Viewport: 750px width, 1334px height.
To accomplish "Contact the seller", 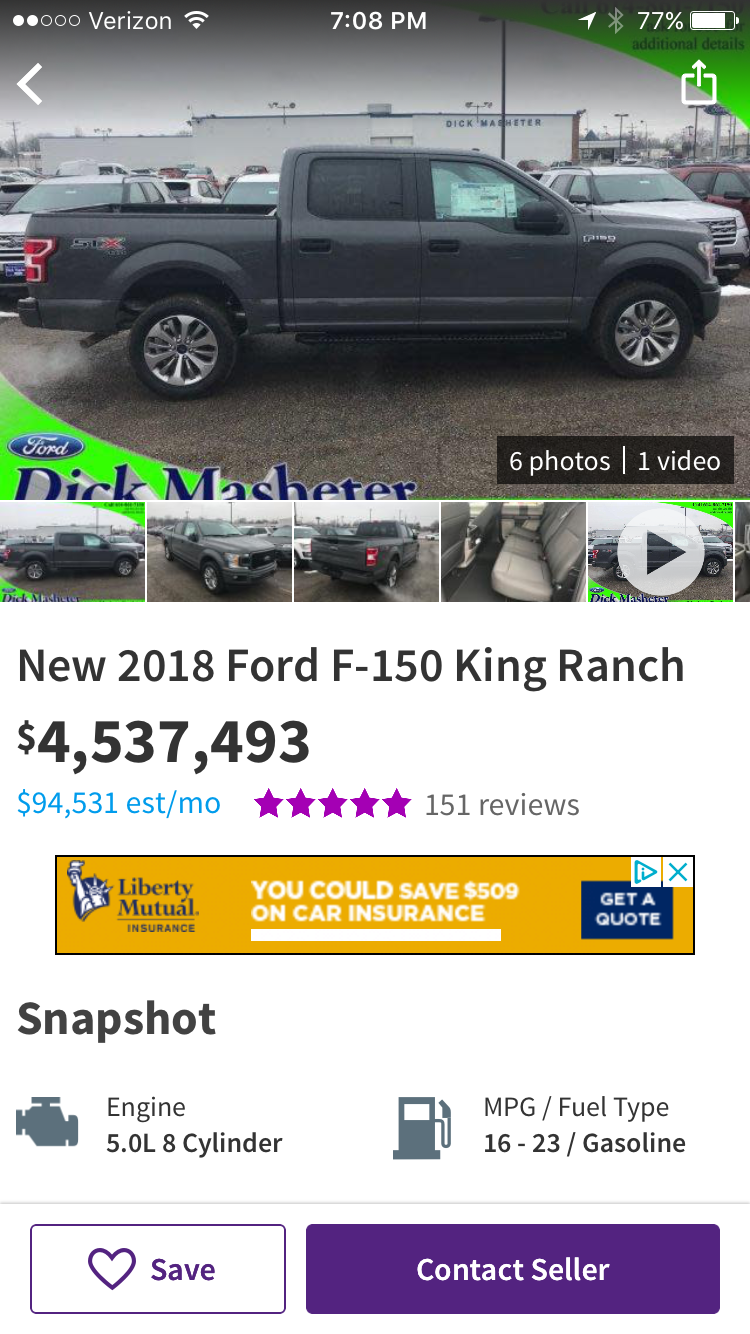I will click(x=512, y=1269).
